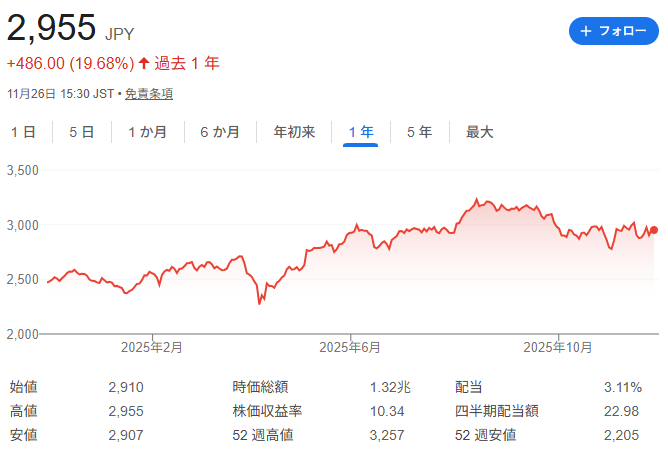This screenshot has height=458, width=668.
Task: Select the 1日 time range
Action: [24, 132]
